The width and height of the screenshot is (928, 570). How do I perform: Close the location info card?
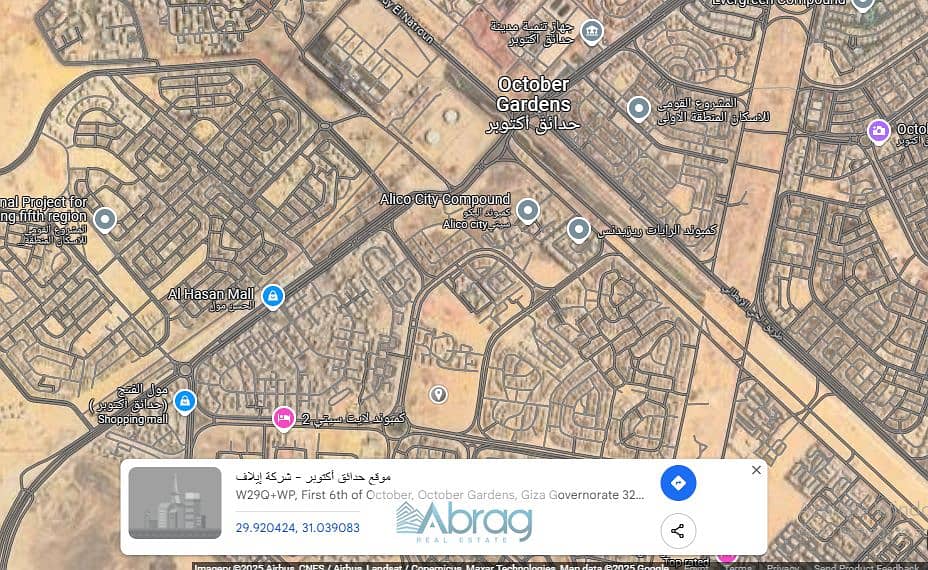756,470
